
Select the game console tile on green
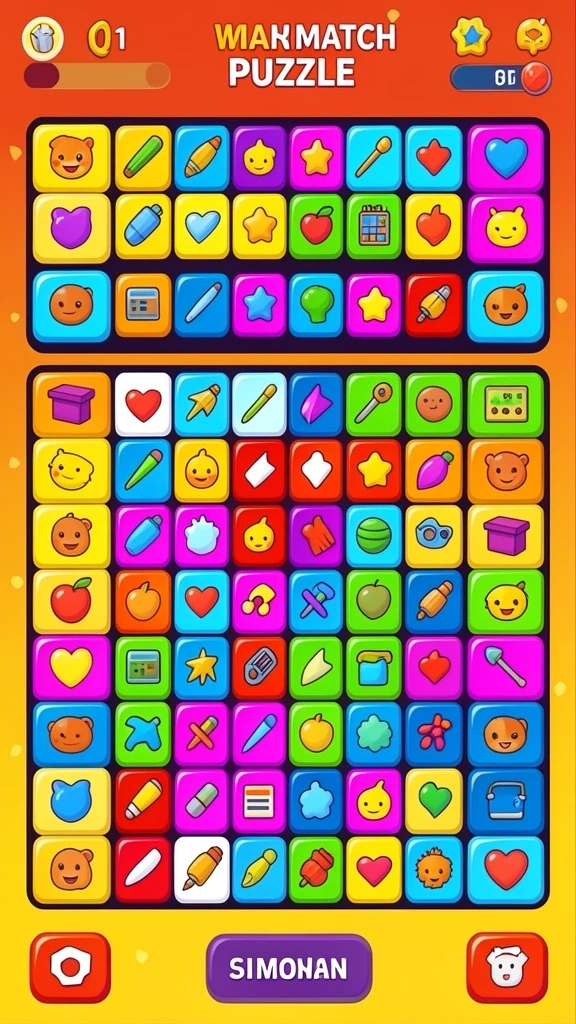coord(505,404)
